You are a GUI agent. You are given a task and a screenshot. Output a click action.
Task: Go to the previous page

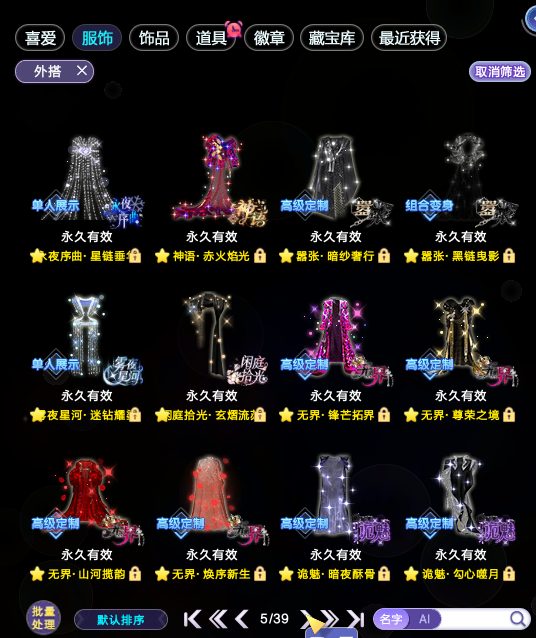[242, 619]
